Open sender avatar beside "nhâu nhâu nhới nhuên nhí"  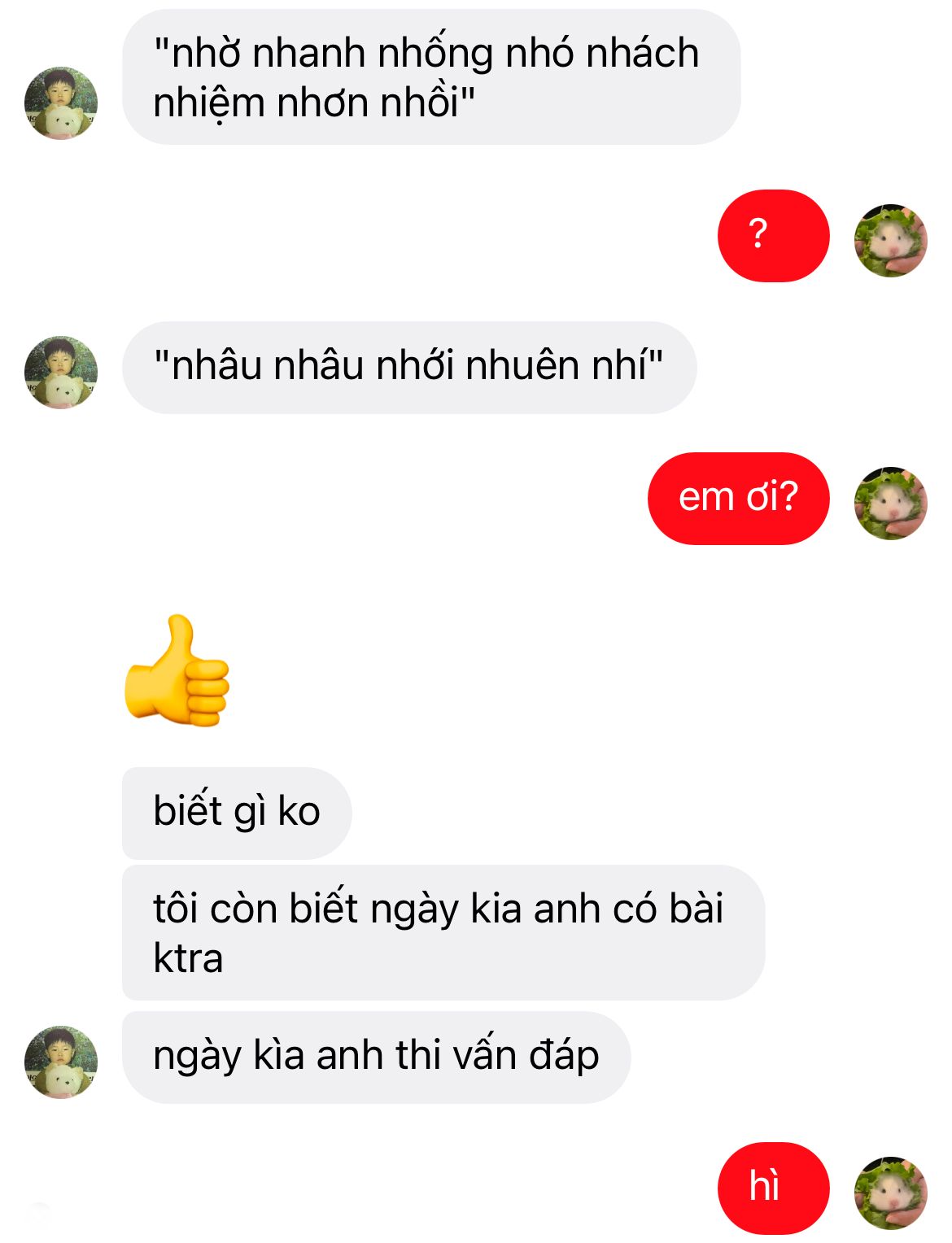pos(61,372)
